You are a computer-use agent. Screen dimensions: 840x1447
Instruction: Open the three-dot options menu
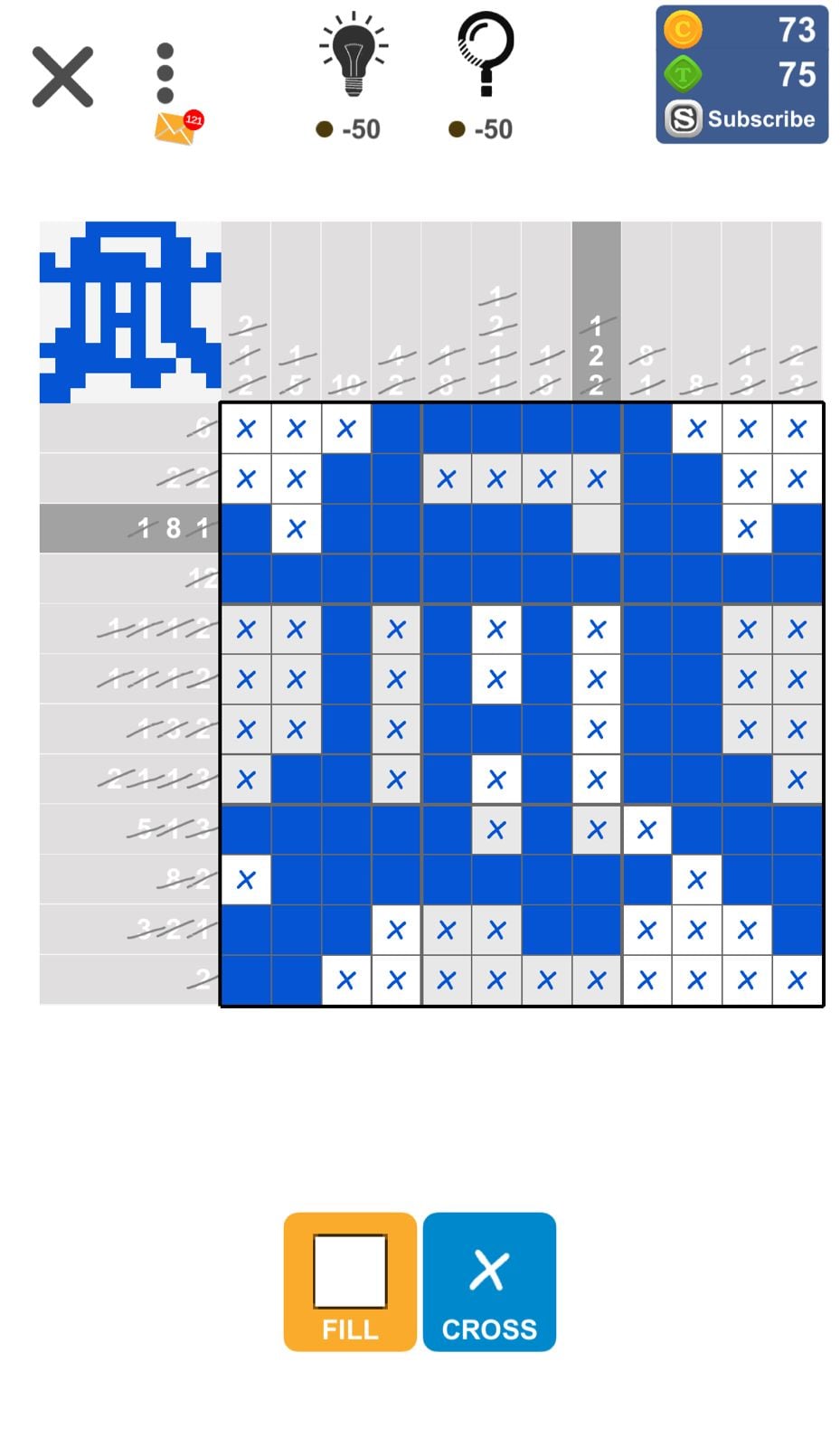pos(165,73)
